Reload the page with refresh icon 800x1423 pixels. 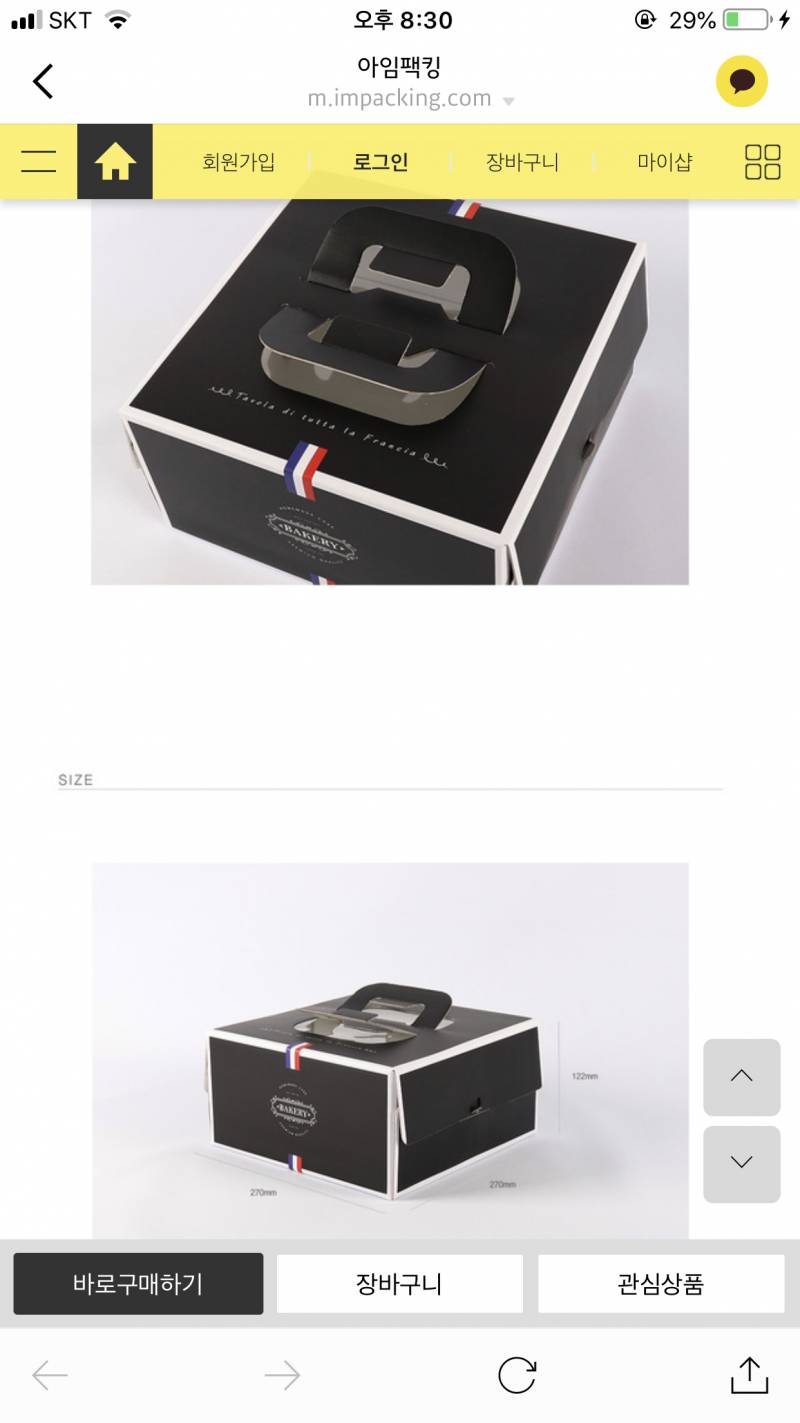point(517,1376)
